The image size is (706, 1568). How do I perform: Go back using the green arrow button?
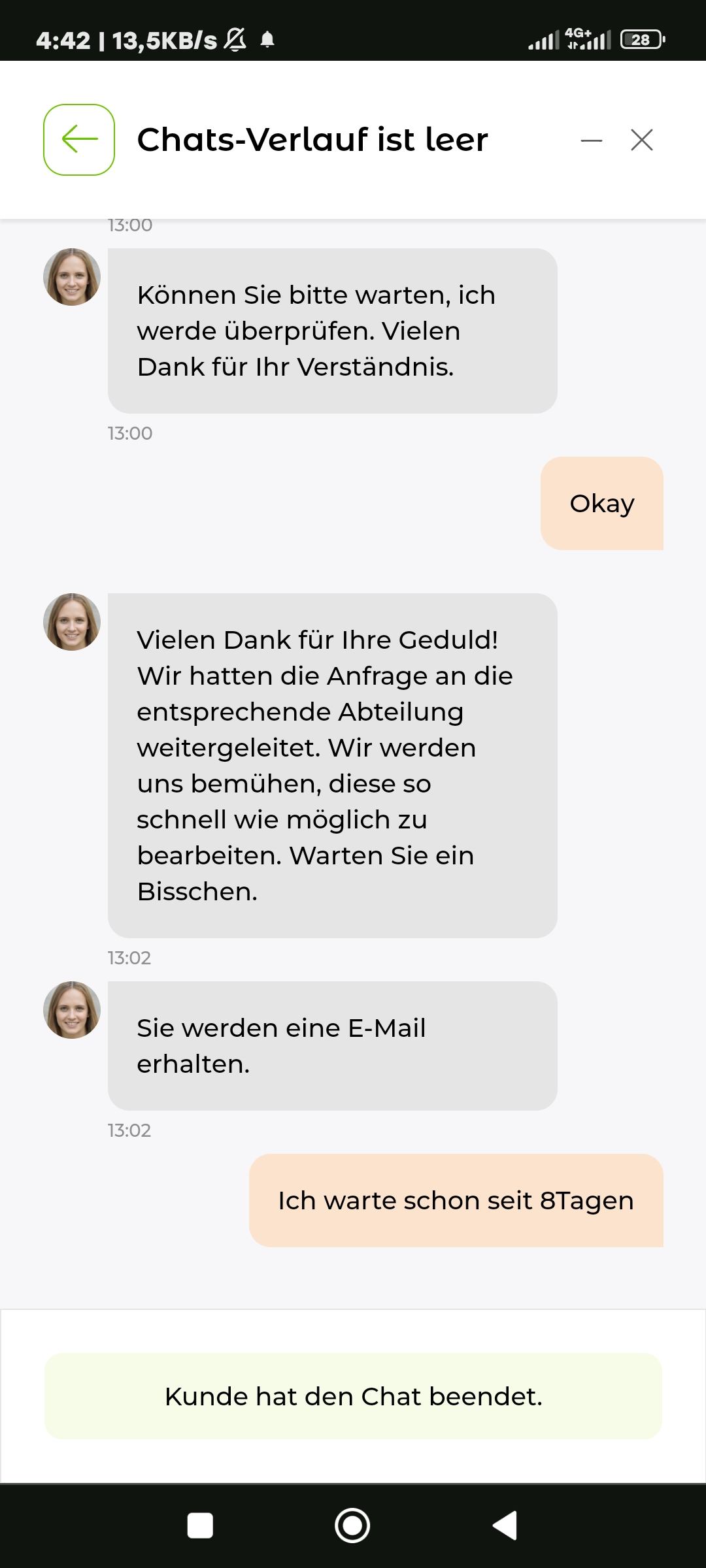click(79, 140)
